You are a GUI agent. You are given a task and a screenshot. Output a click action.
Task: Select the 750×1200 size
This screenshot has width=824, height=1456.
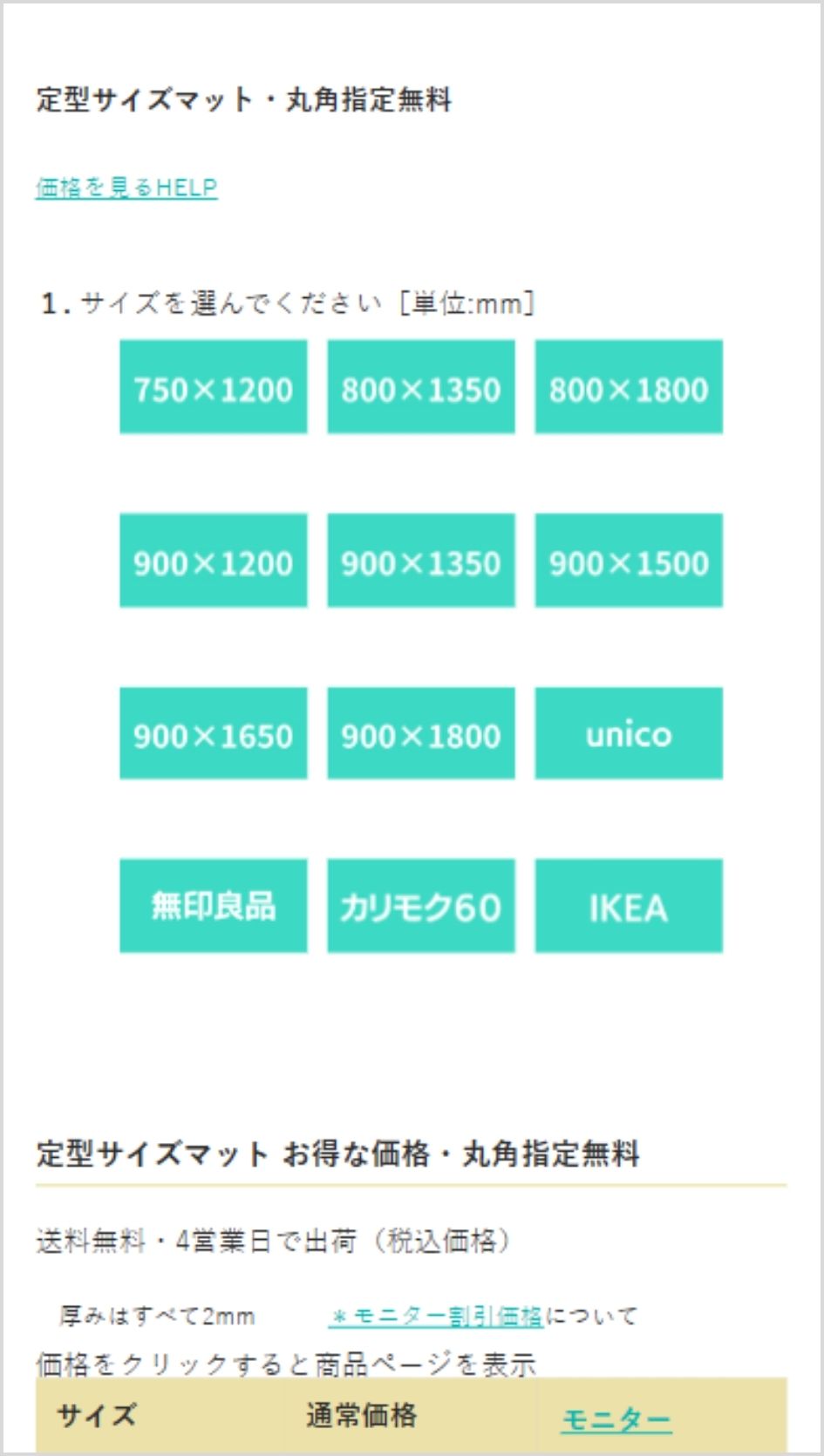[214, 386]
